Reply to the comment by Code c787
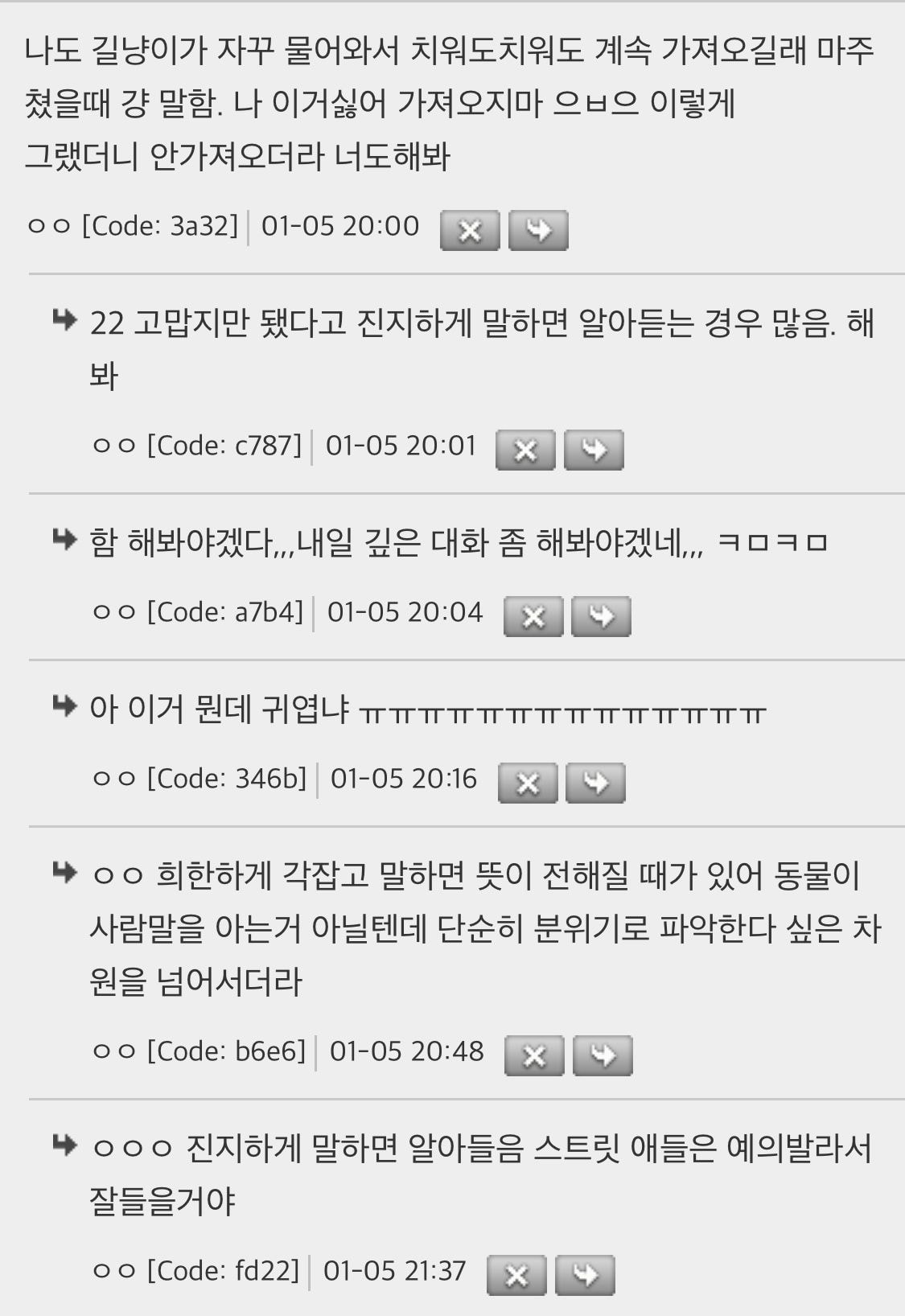Viewport: 905px width, 1316px height. click(594, 450)
